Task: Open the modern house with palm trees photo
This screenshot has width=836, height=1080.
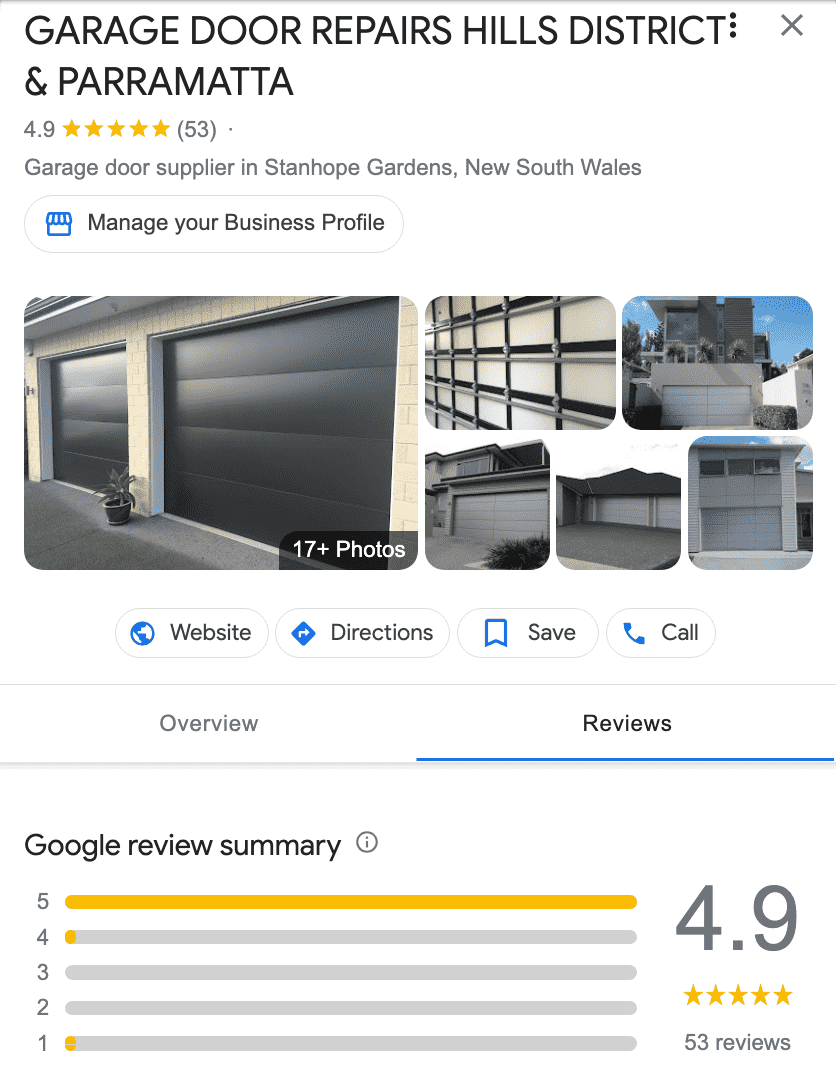Action: 717,362
